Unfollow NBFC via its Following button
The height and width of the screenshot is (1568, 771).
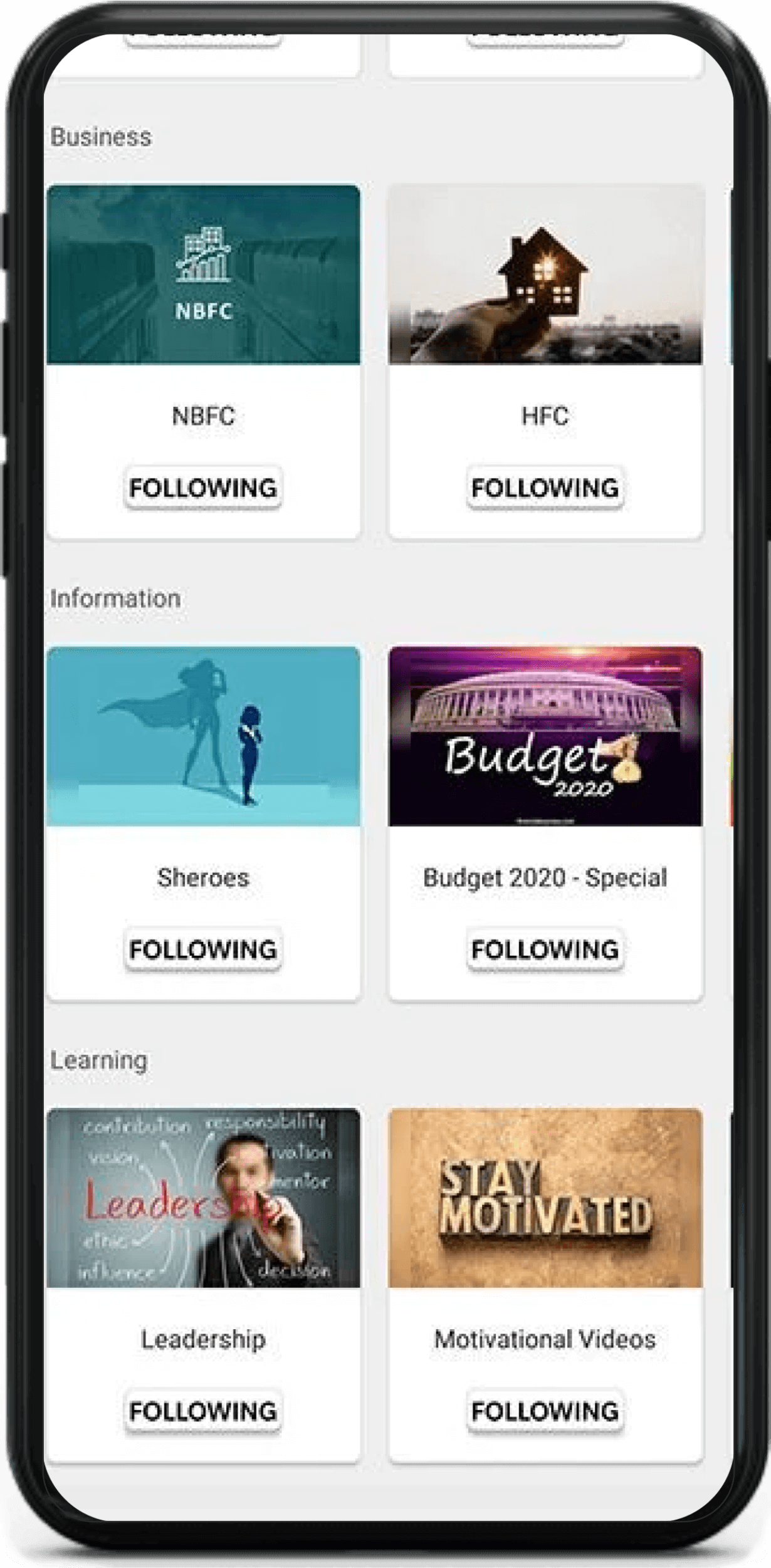(x=203, y=488)
